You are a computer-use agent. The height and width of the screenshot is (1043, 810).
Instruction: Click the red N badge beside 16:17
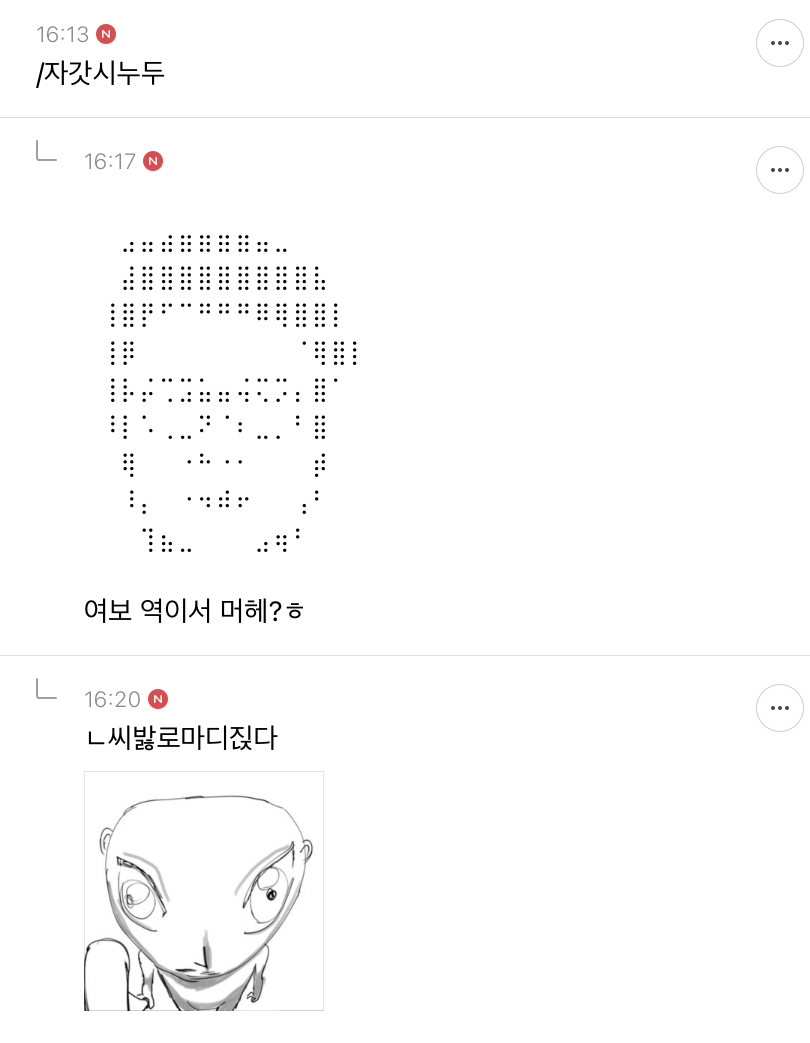153,160
